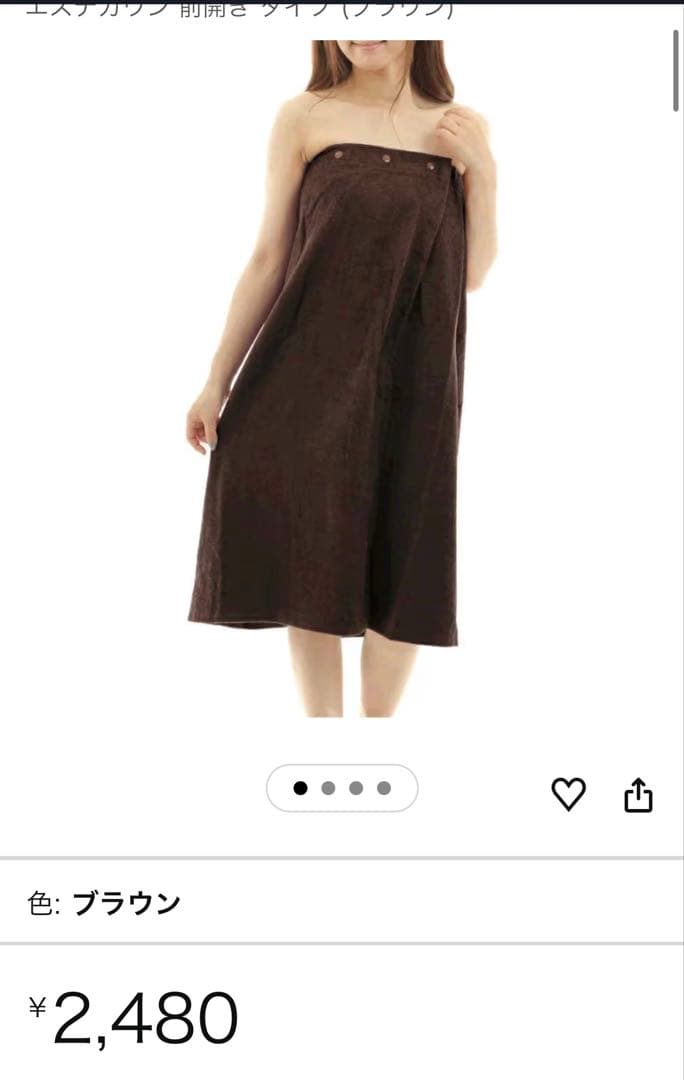Tap the image page indicator dots
Viewport: 684px width, 1080px height.
pos(342,788)
